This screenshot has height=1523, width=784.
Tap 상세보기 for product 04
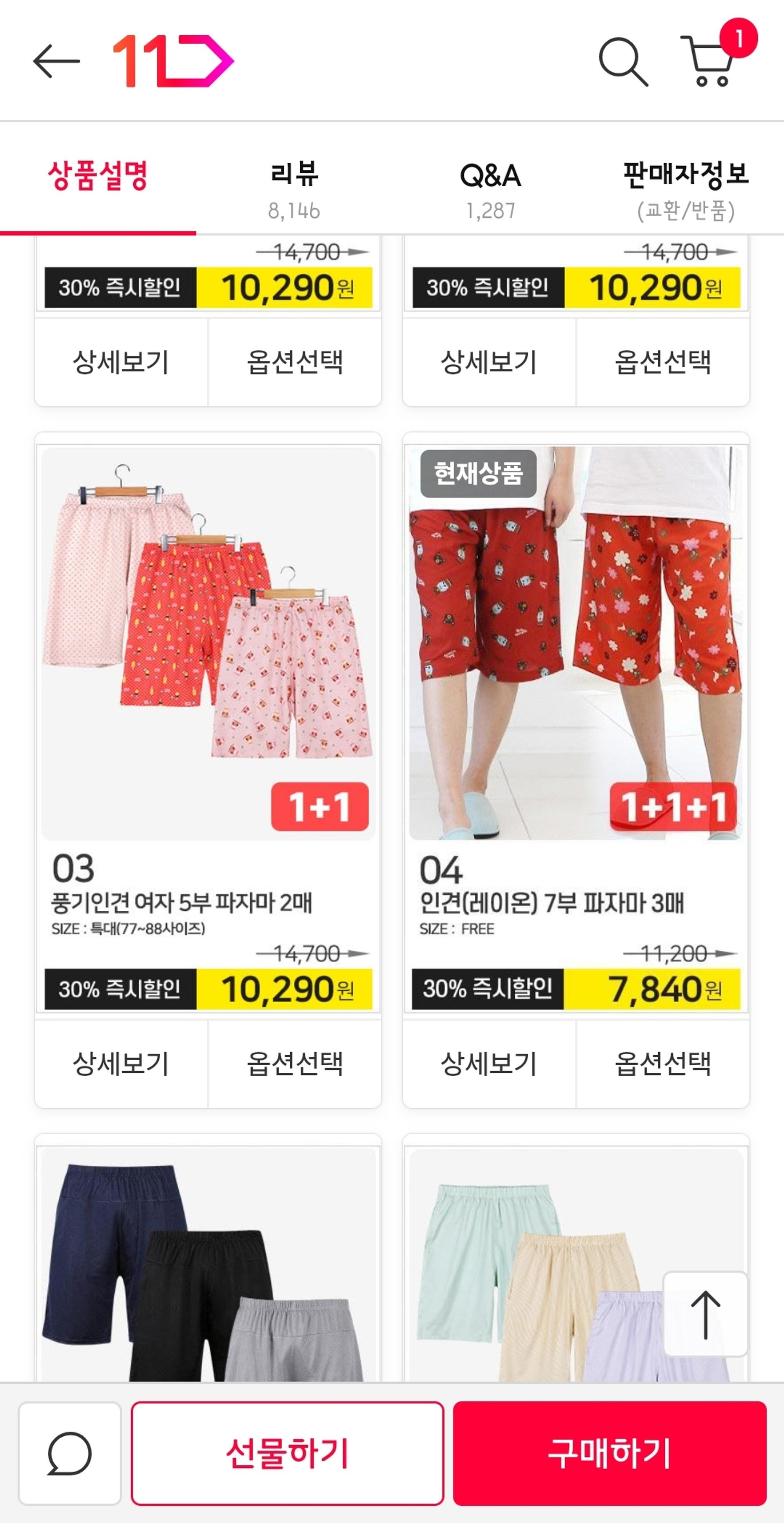tap(489, 1063)
